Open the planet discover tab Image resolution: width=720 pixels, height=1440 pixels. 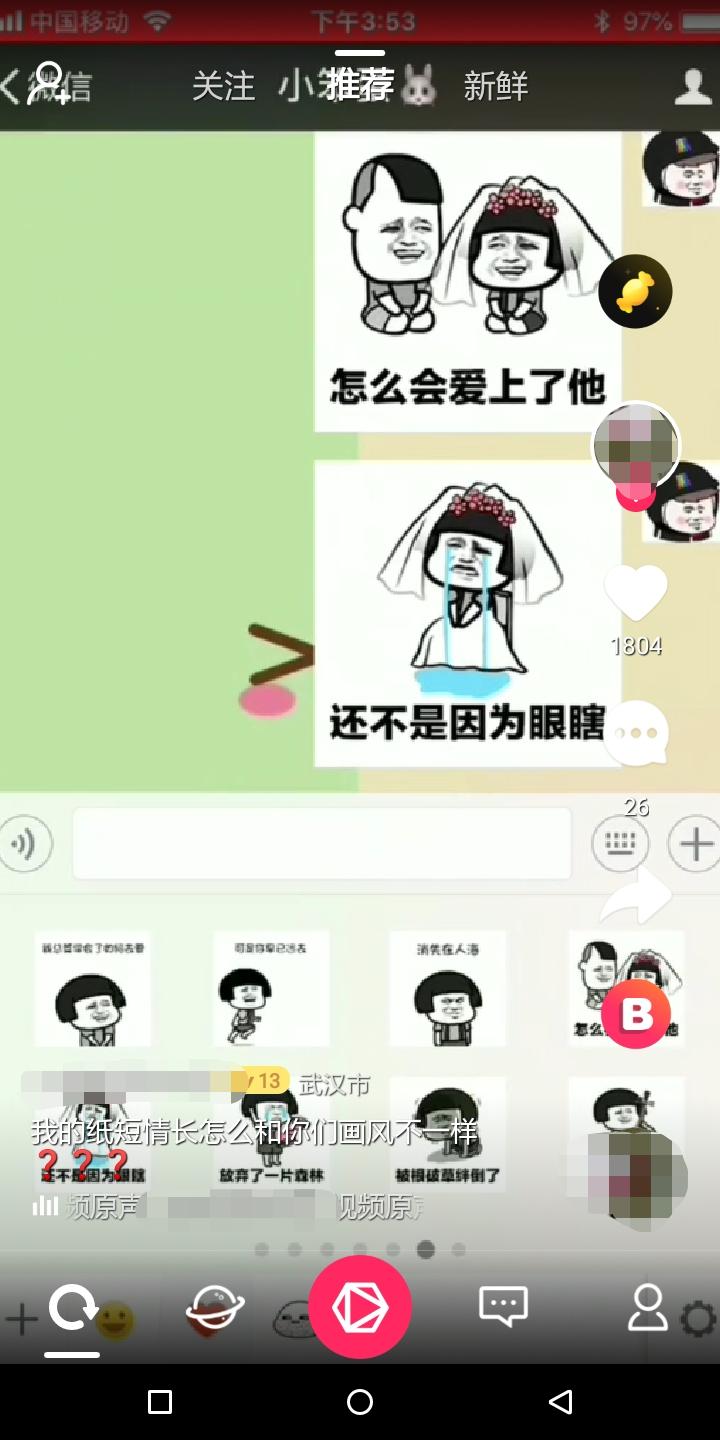click(215, 1308)
